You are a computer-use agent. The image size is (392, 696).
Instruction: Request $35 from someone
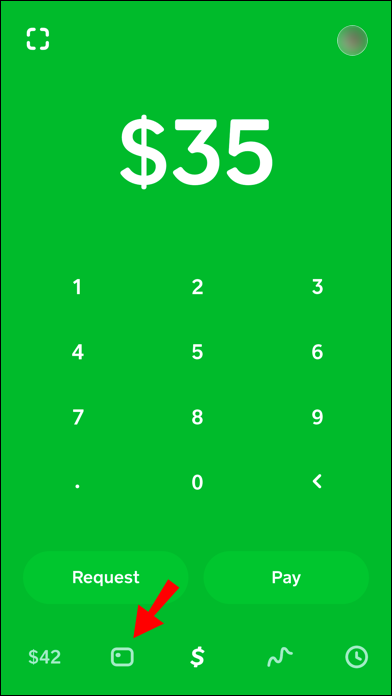[106, 577]
